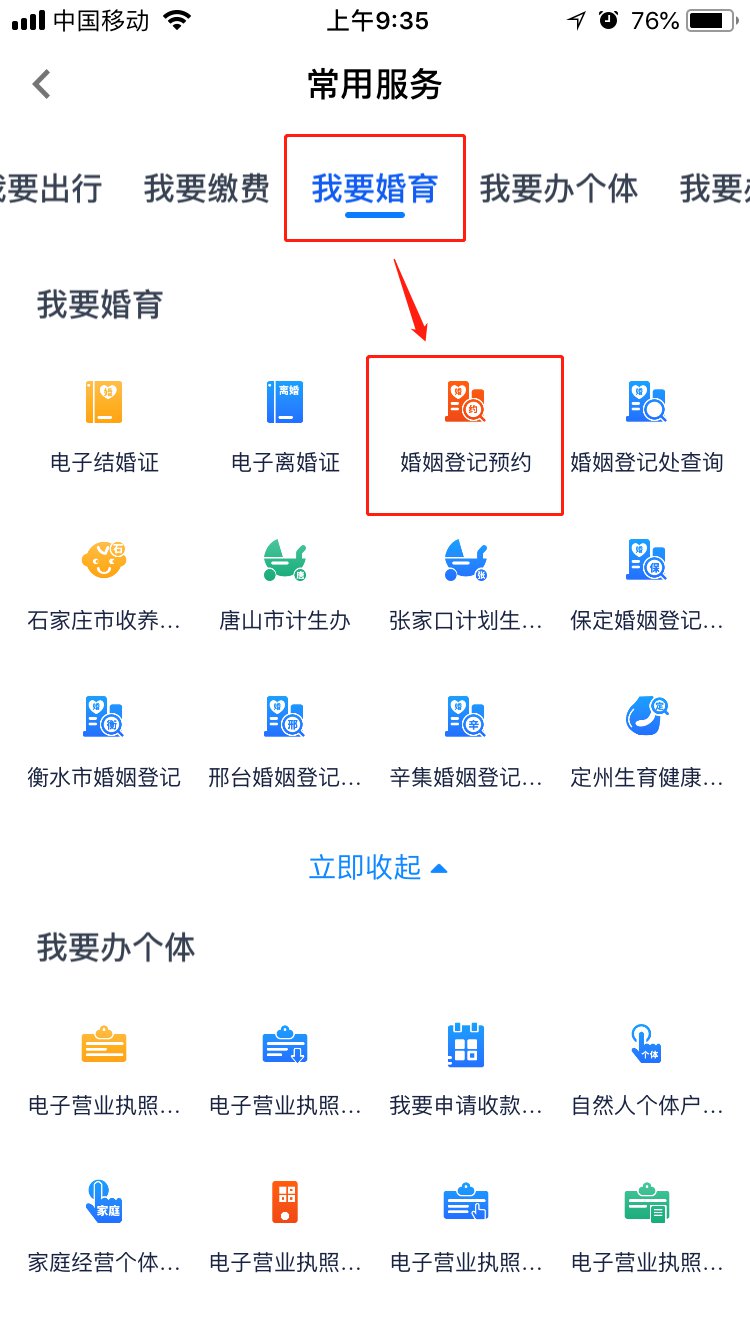Viewport: 750px width, 1334px height.
Task: Open the 石家庄市收养 service
Action: (104, 583)
